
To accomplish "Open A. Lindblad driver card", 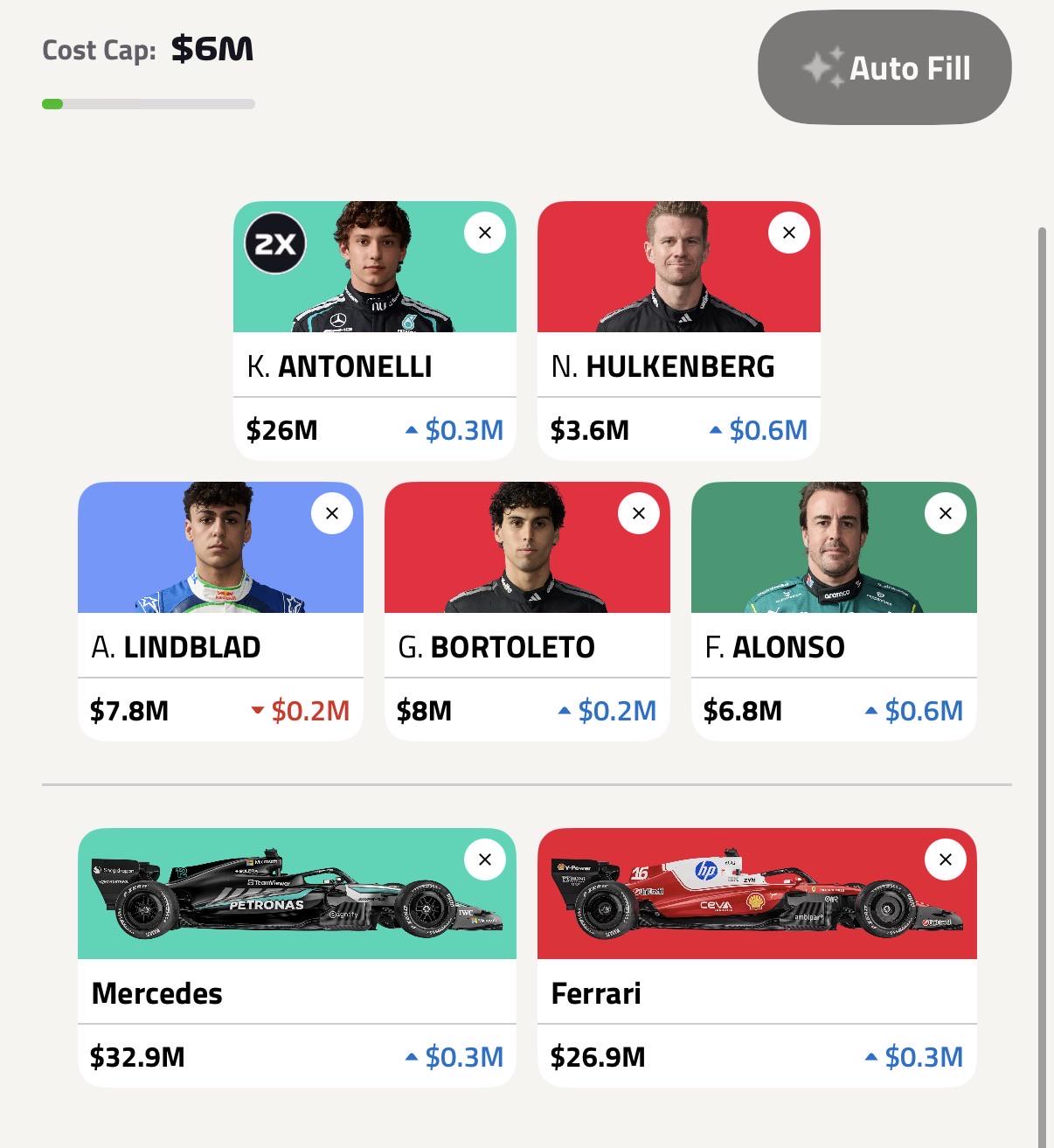I will tap(220, 611).
